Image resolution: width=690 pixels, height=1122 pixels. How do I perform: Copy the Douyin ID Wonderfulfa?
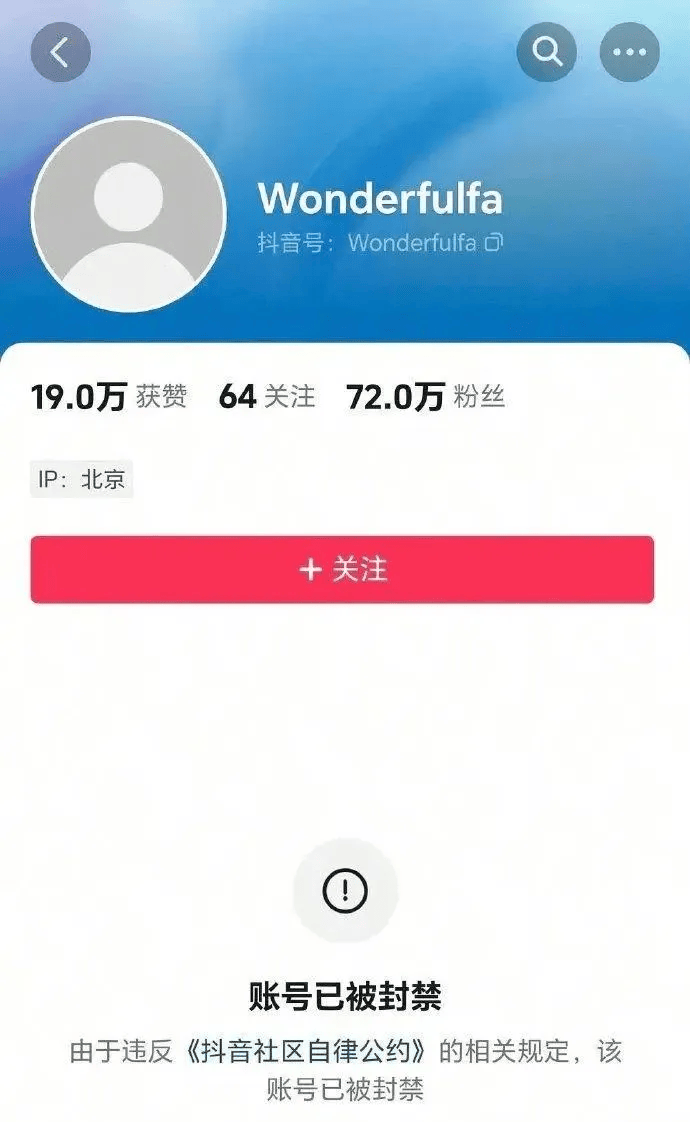point(493,243)
